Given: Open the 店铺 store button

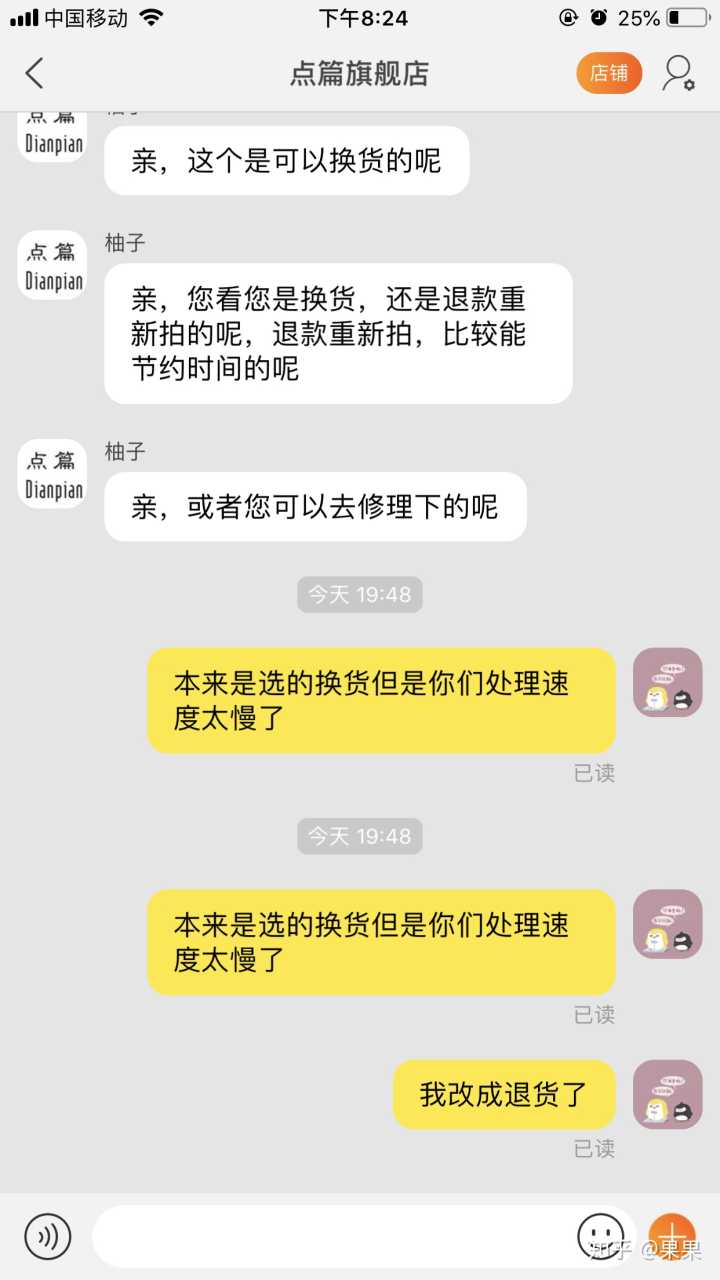Looking at the screenshot, I should [608, 73].
